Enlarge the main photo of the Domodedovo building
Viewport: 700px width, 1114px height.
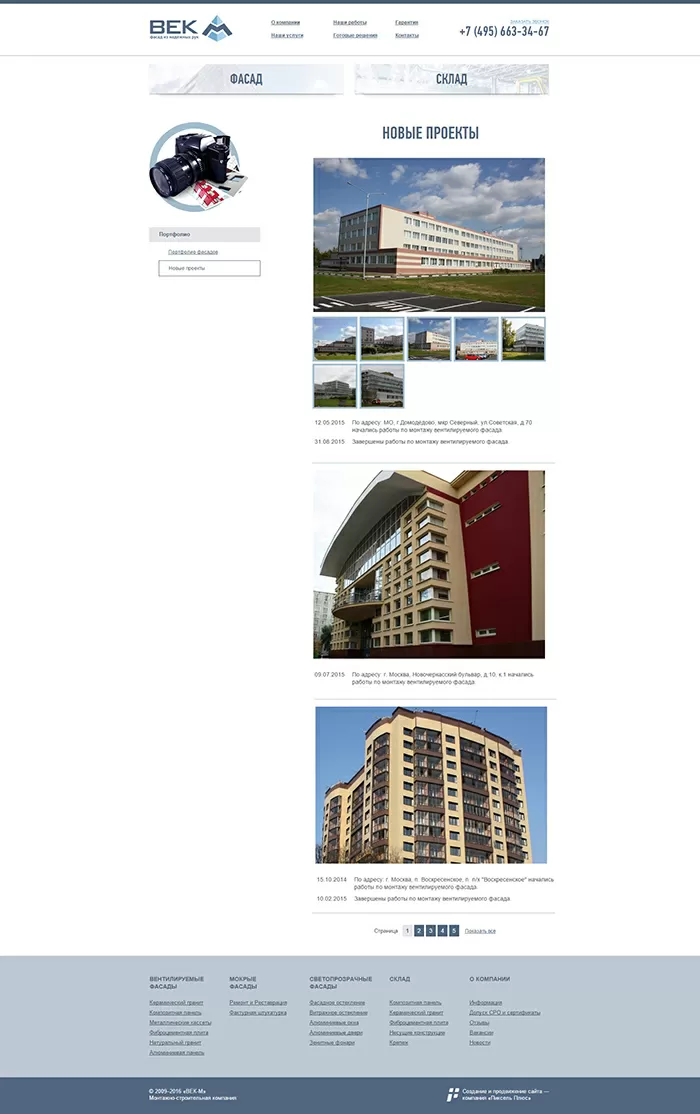pyautogui.click(x=428, y=234)
